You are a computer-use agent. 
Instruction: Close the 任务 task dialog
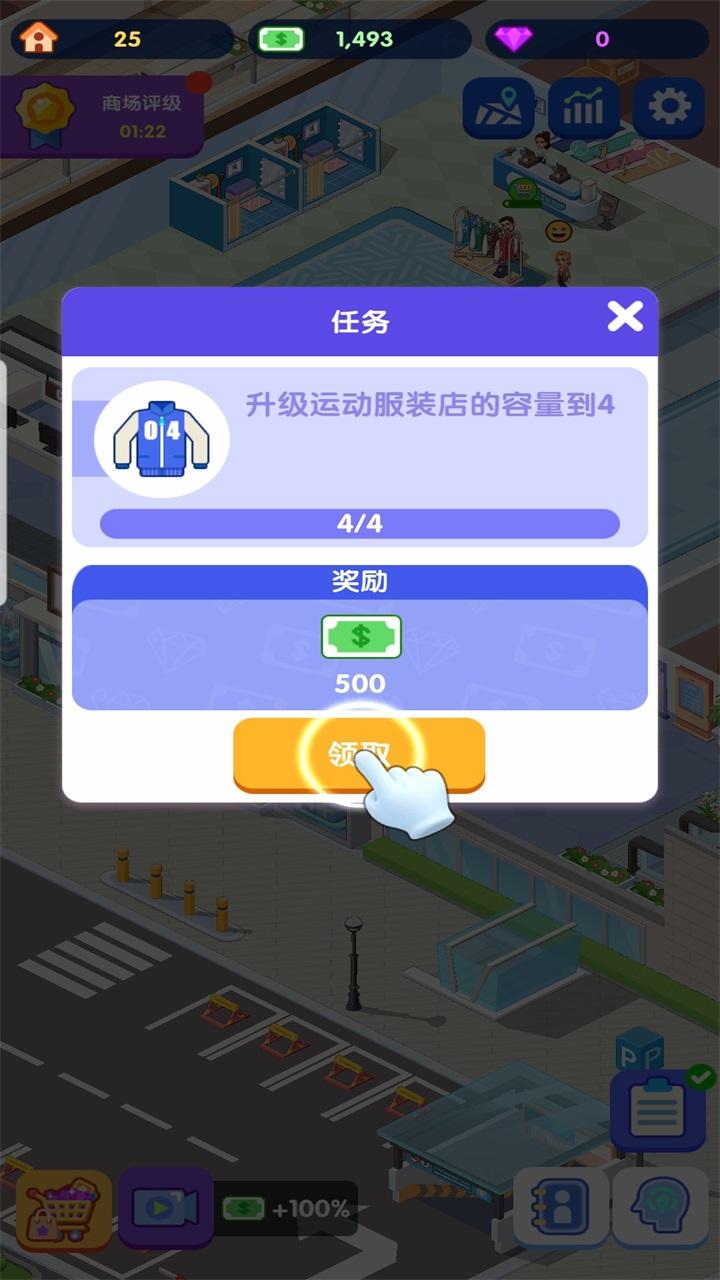tap(626, 317)
